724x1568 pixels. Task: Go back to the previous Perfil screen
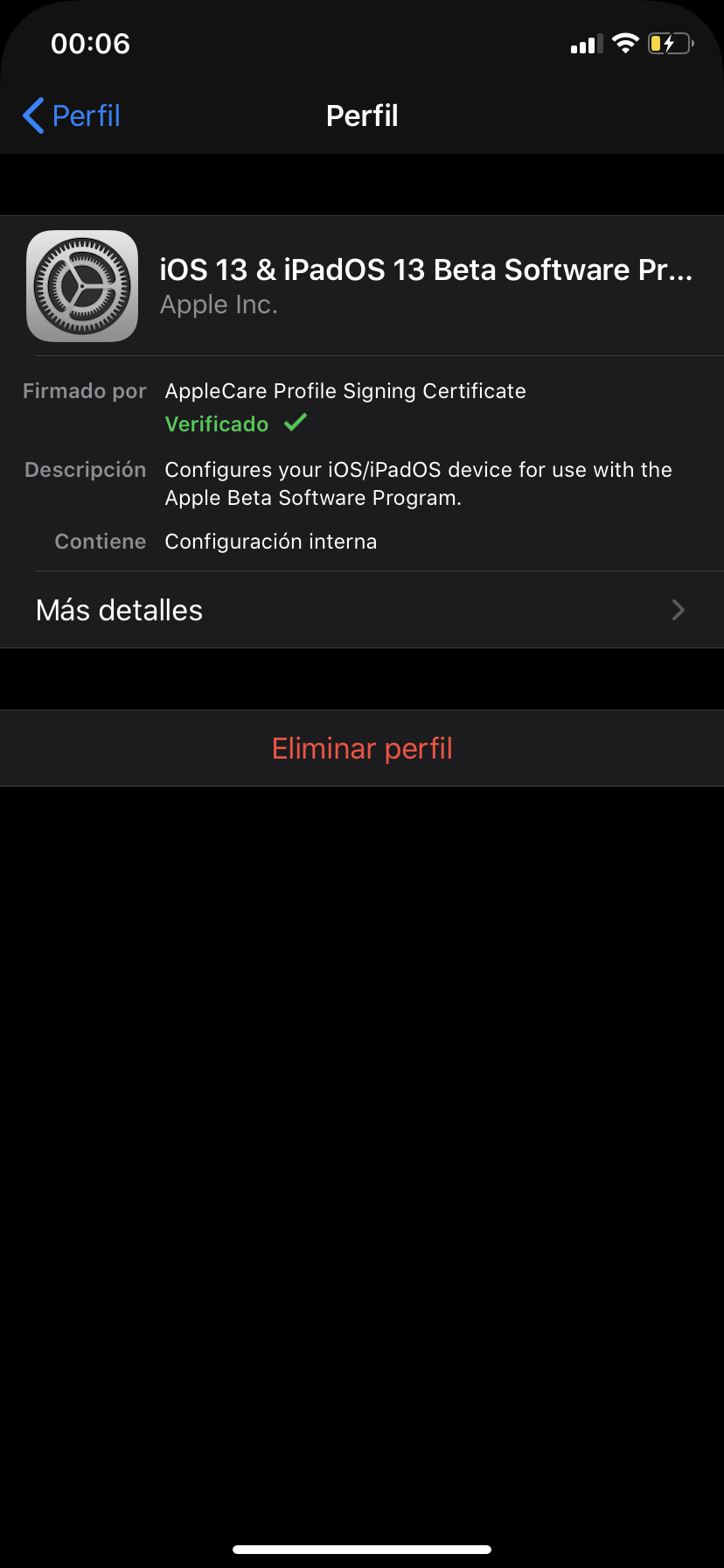72,115
